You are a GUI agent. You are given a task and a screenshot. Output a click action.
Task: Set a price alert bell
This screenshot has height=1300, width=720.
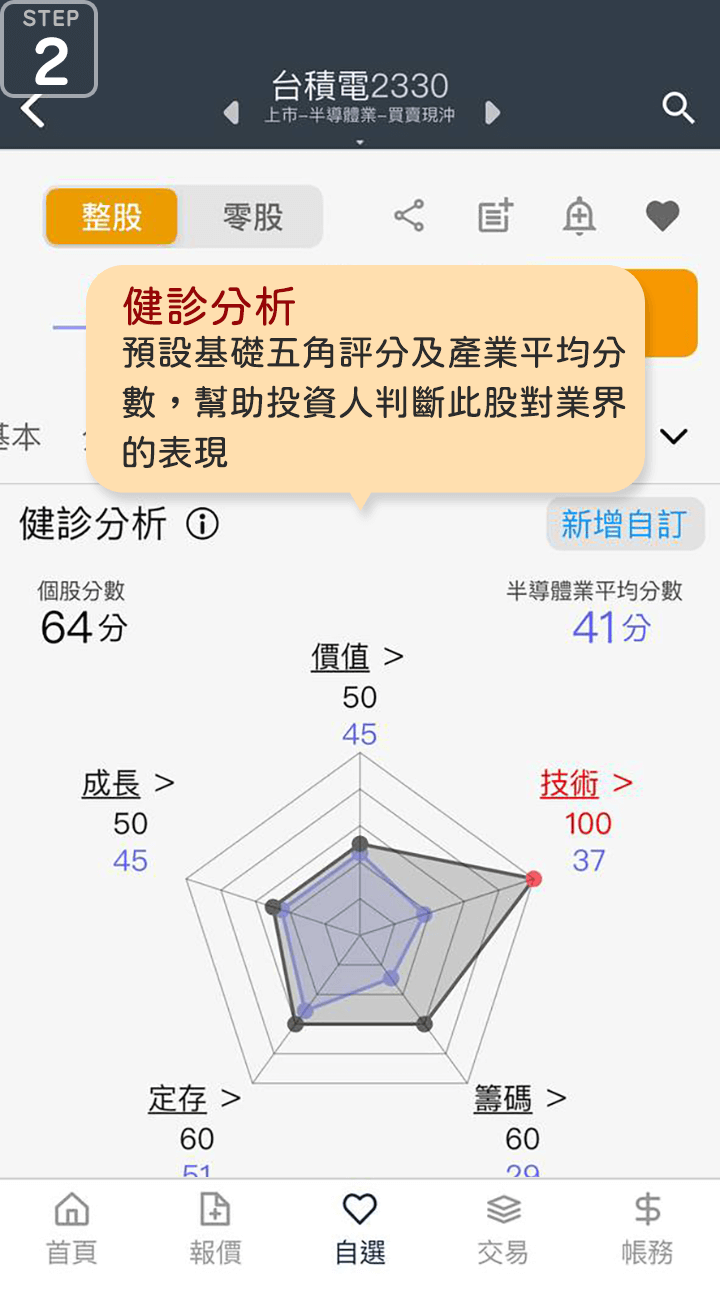point(579,216)
